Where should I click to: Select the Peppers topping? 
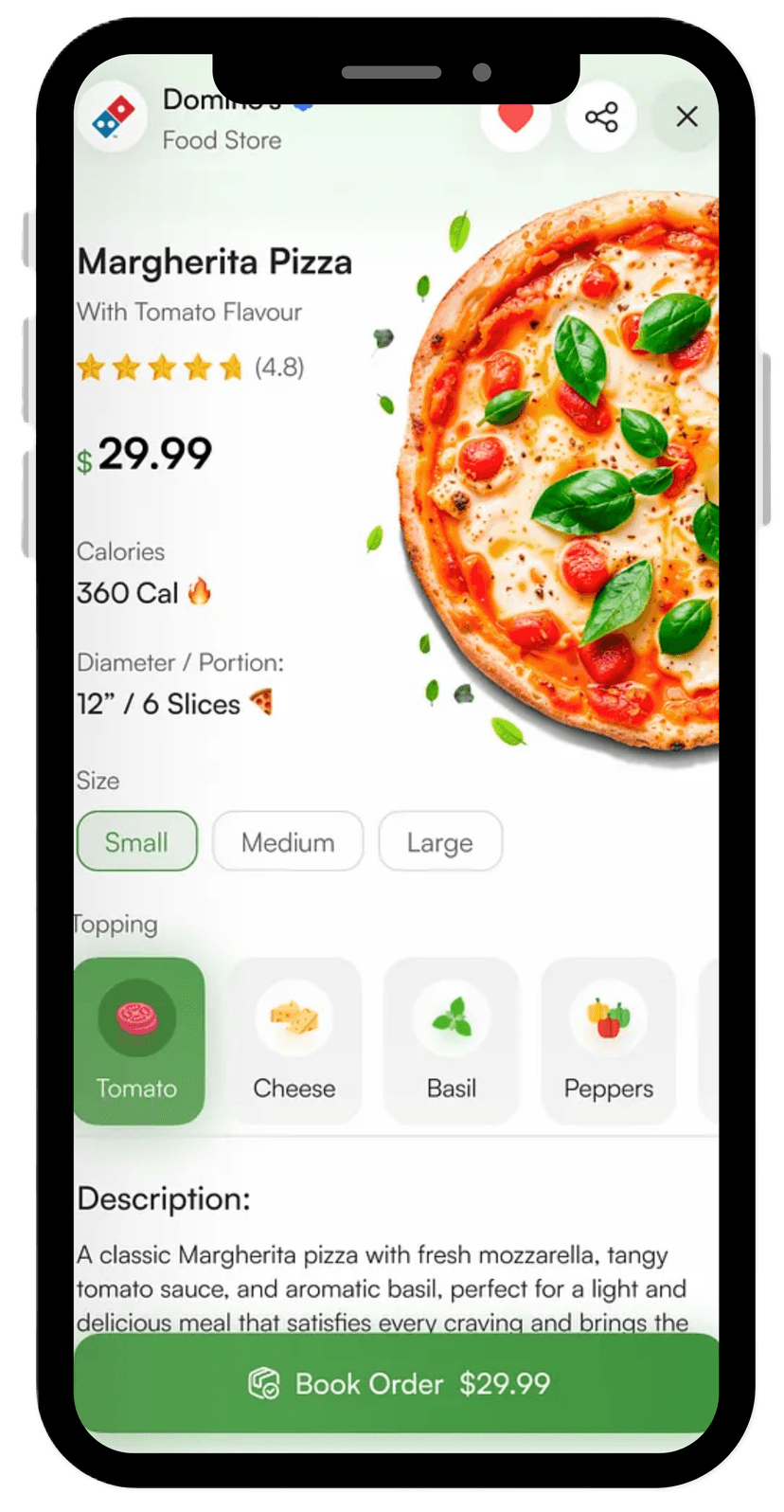(608, 1041)
